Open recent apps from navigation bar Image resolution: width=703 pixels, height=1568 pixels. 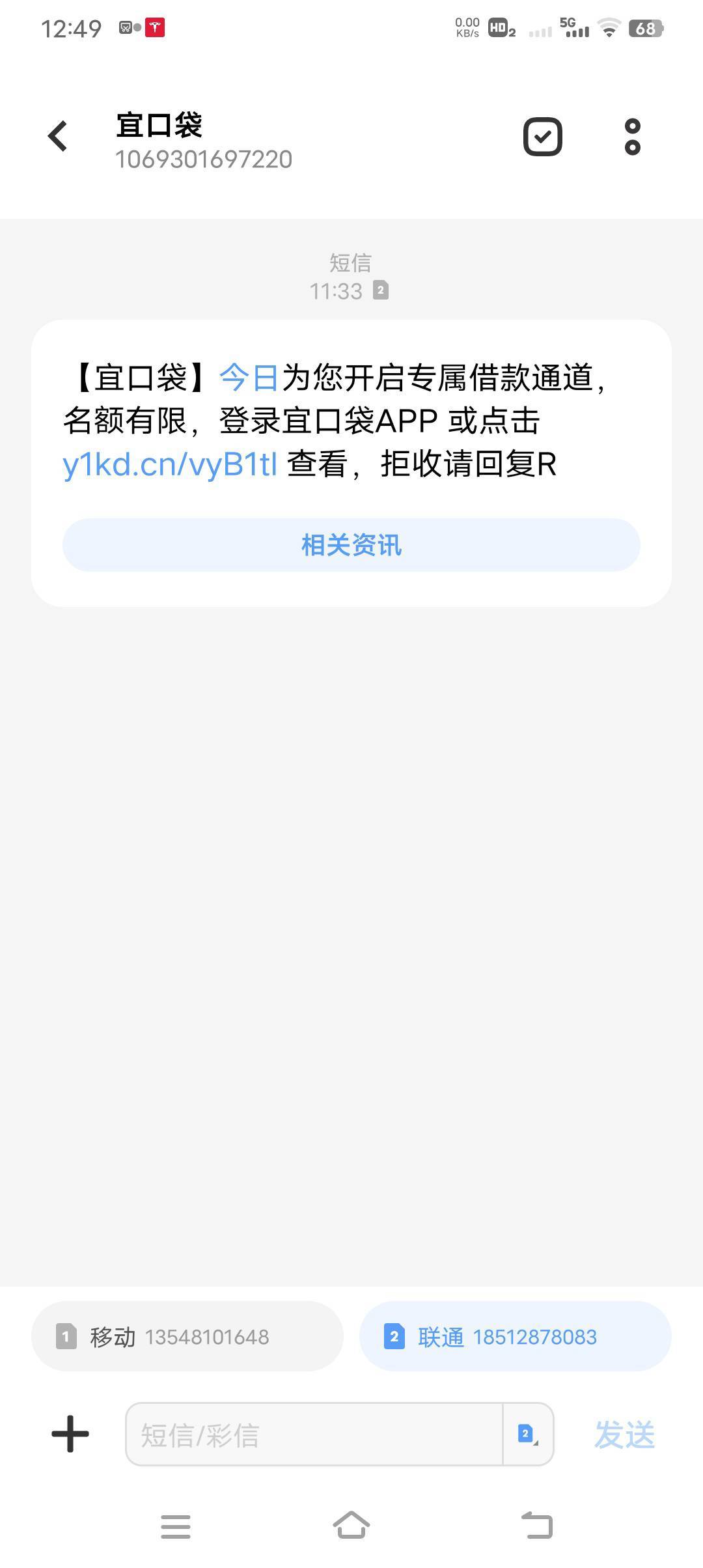pyautogui.click(x=176, y=1526)
